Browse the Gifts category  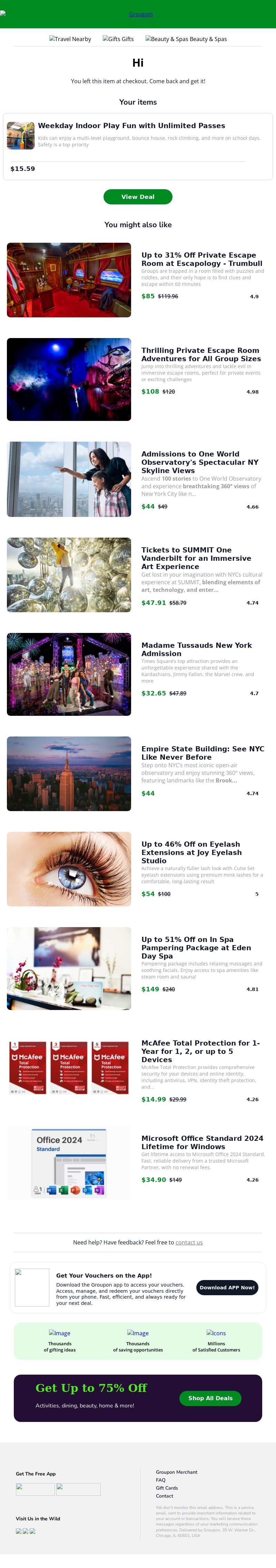point(119,39)
